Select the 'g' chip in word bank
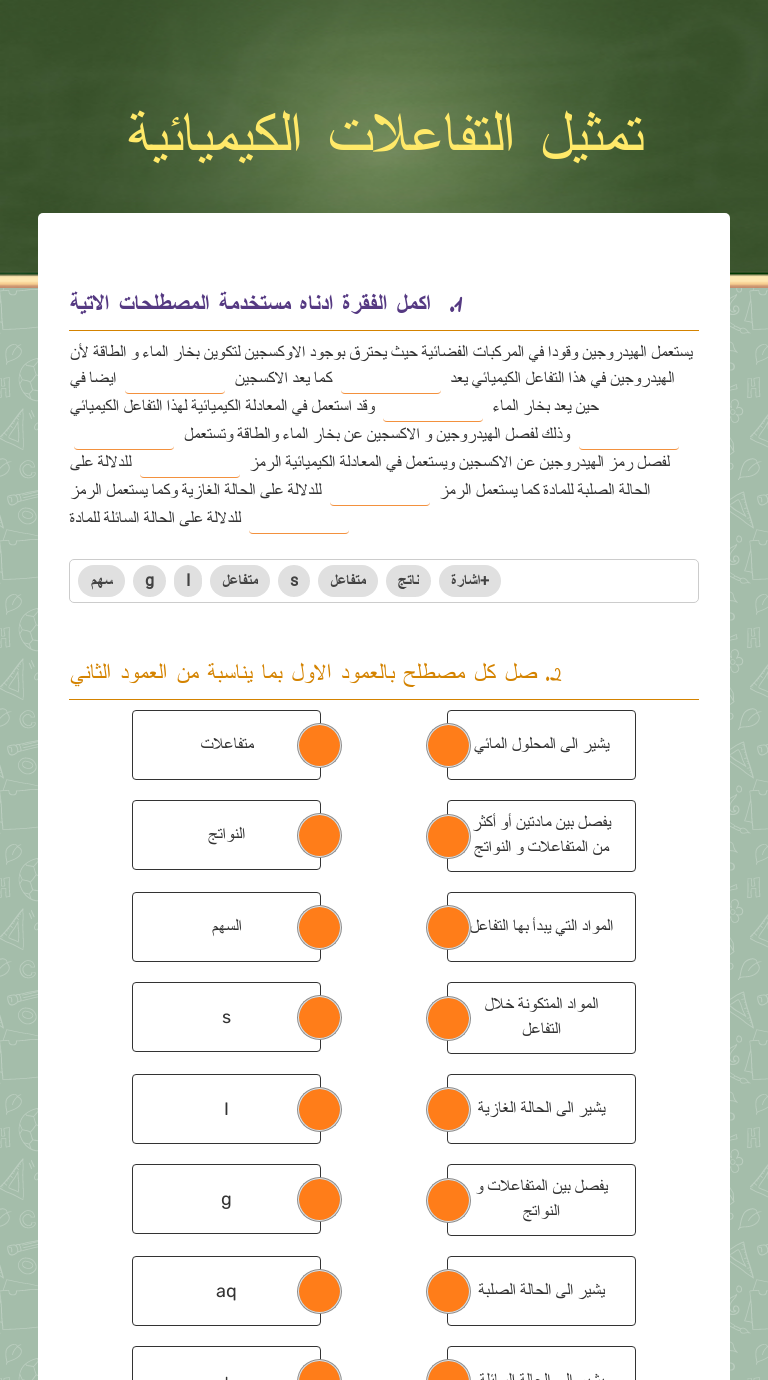This screenshot has width=768, height=1380. [149, 581]
